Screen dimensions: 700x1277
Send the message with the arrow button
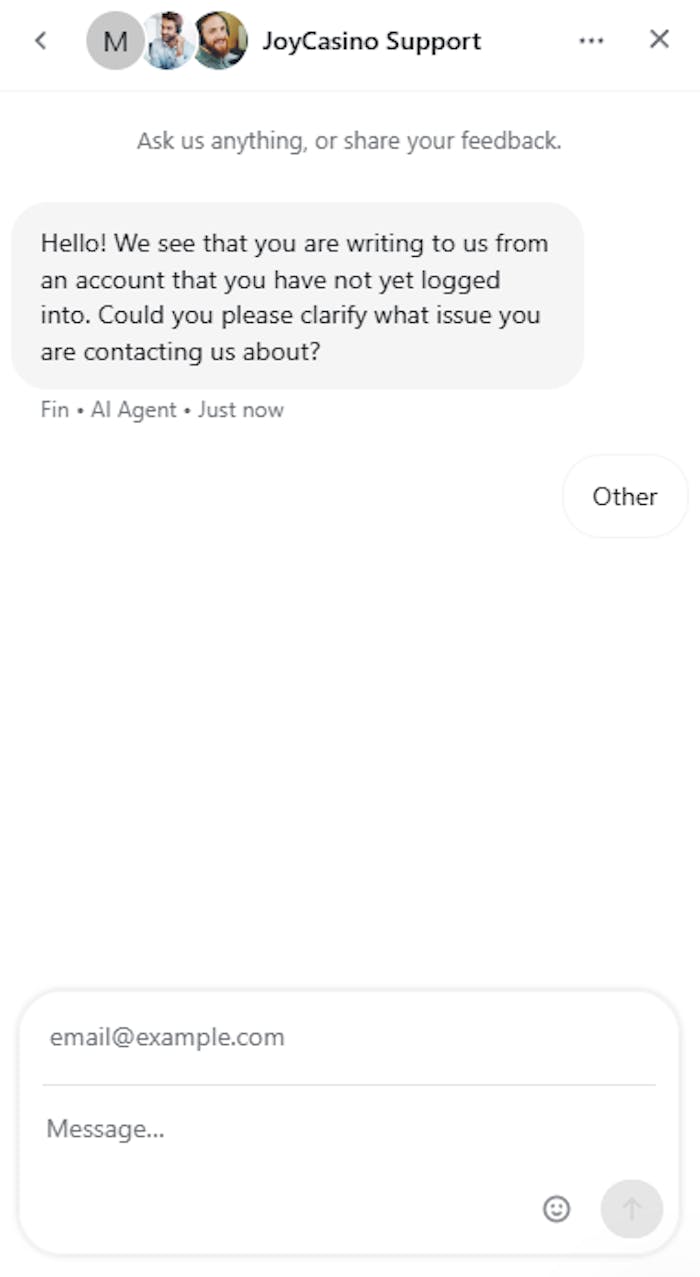pos(631,1209)
